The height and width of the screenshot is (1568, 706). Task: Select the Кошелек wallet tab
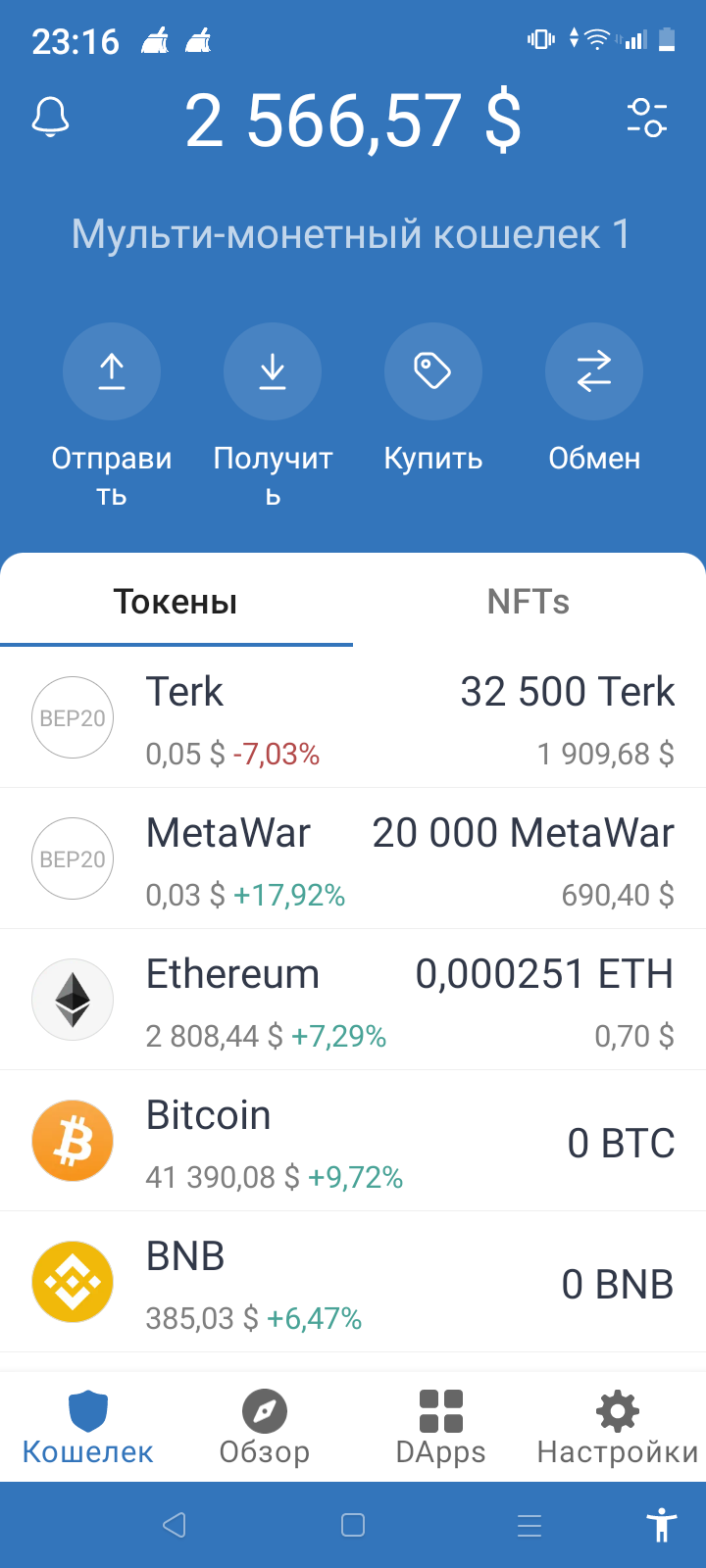88,1427
